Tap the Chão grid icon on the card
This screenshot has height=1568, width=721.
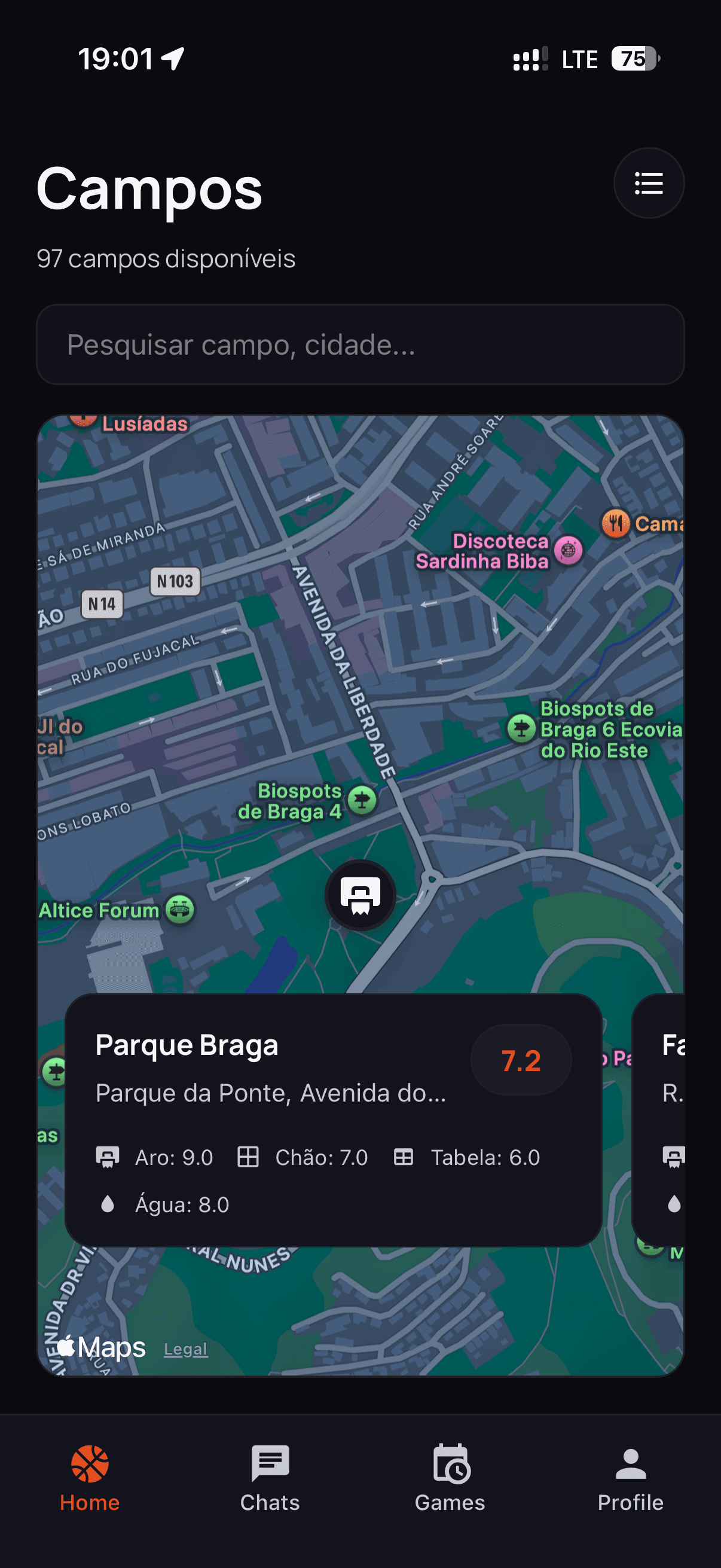pyautogui.click(x=249, y=1157)
